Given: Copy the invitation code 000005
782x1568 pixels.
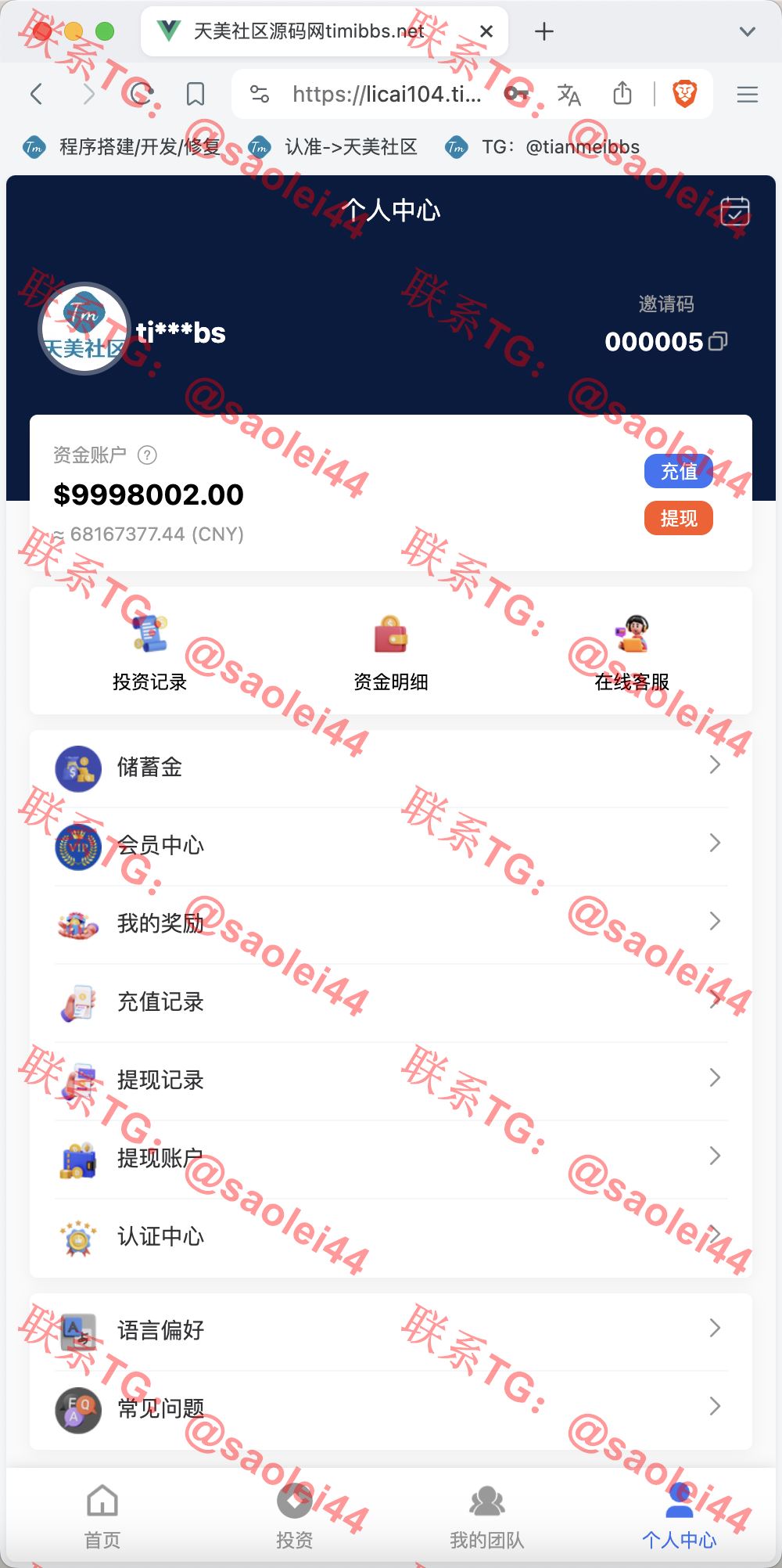Looking at the screenshot, I should [x=718, y=341].
